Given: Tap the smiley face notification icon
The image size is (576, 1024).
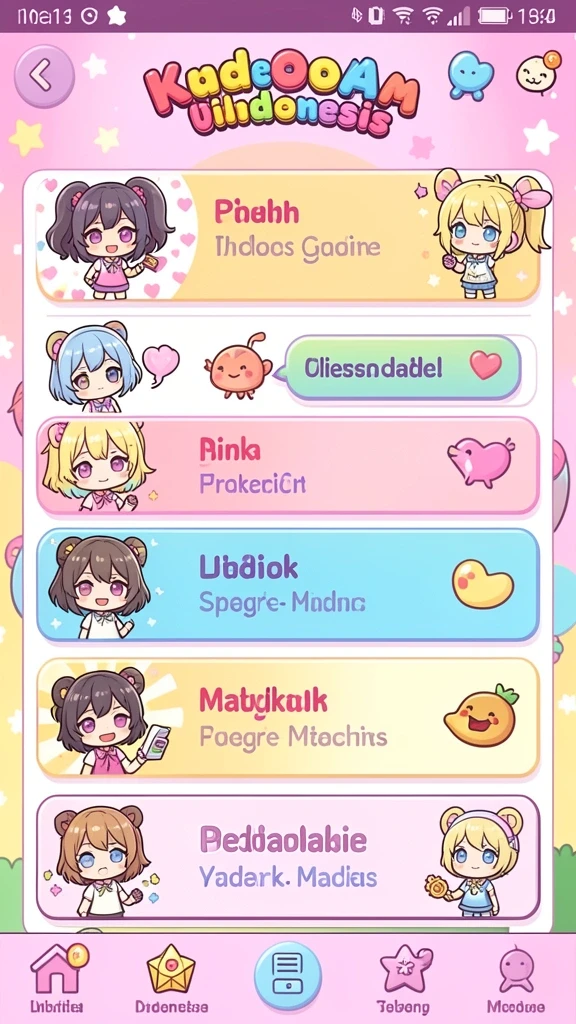Looking at the screenshot, I should [539, 72].
